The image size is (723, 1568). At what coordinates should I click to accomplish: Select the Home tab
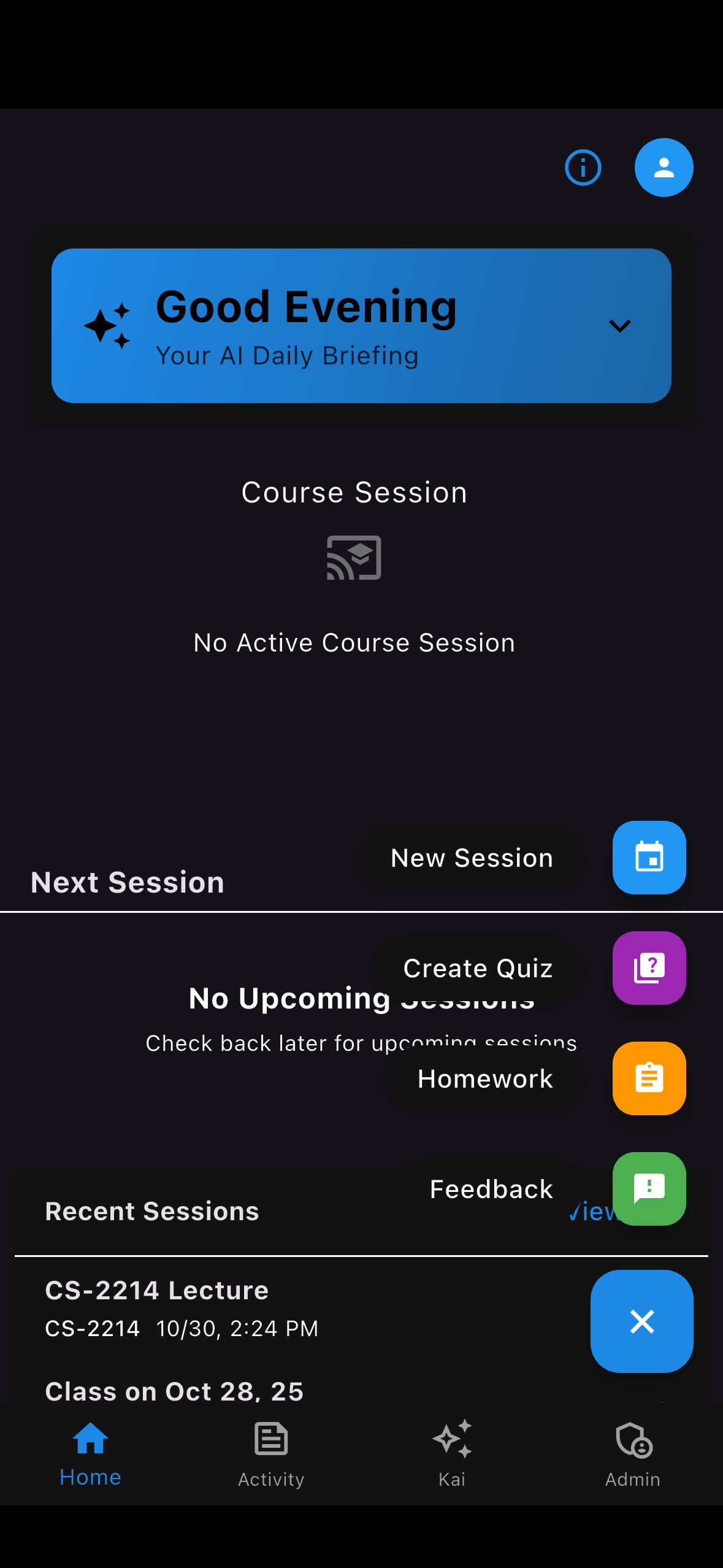[90, 1454]
